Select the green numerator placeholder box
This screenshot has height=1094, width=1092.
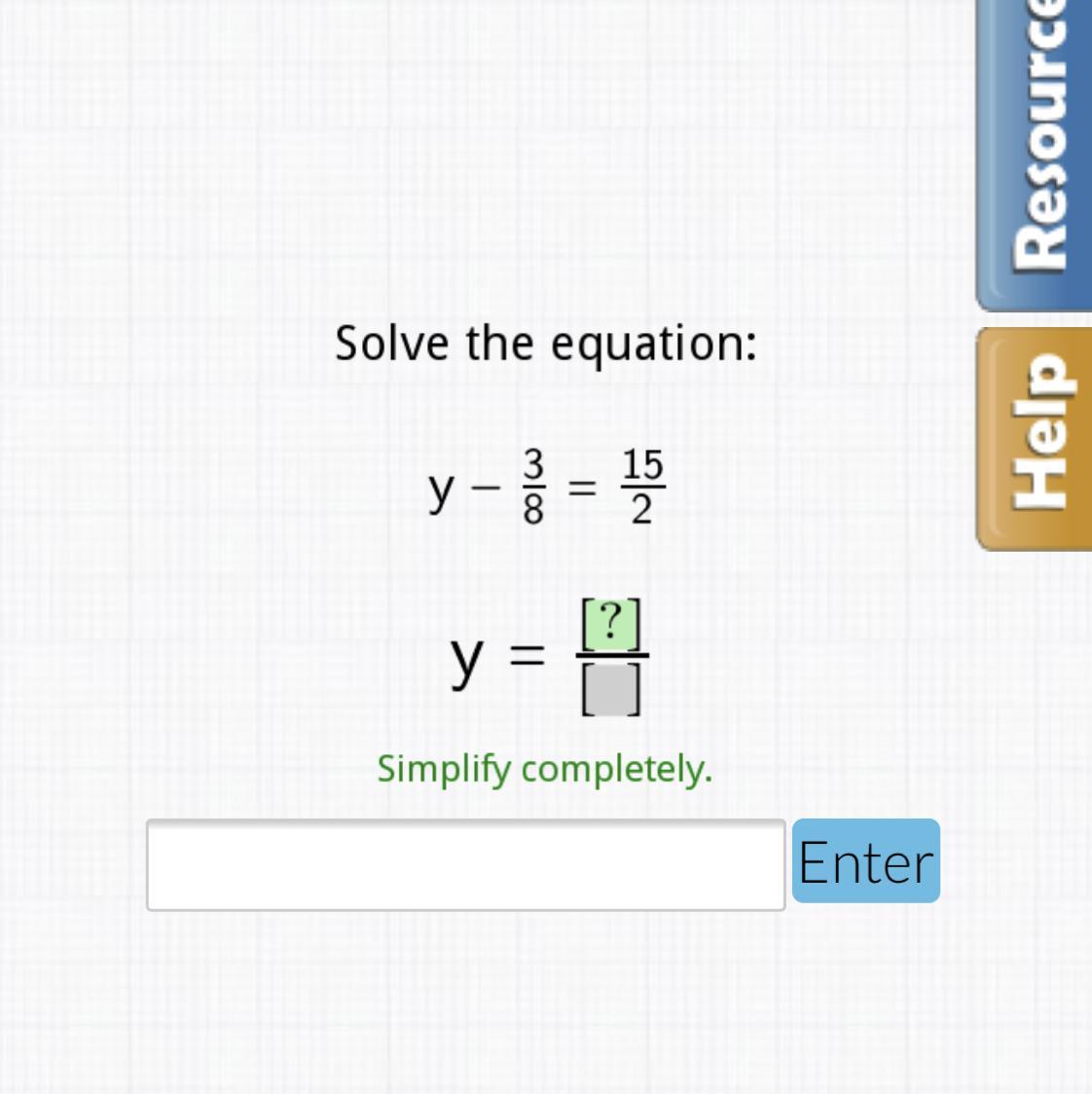click(610, 625)
